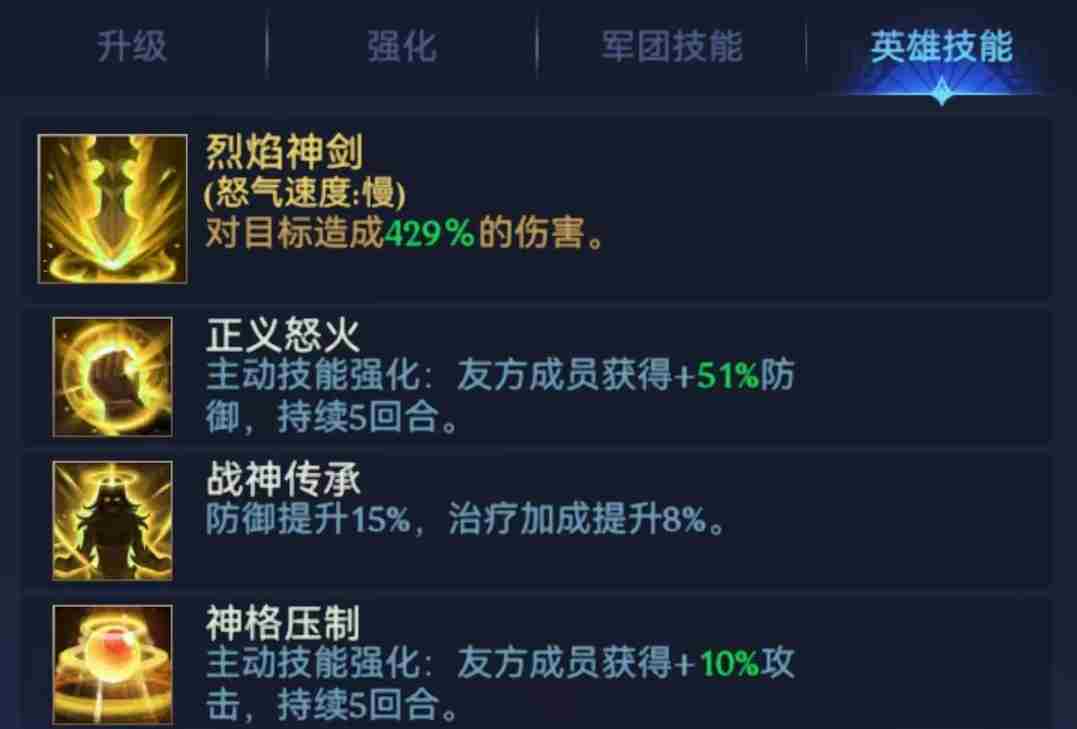Select the 神格压制 skill icon
1077x729 pixels.
coord(113,664)
